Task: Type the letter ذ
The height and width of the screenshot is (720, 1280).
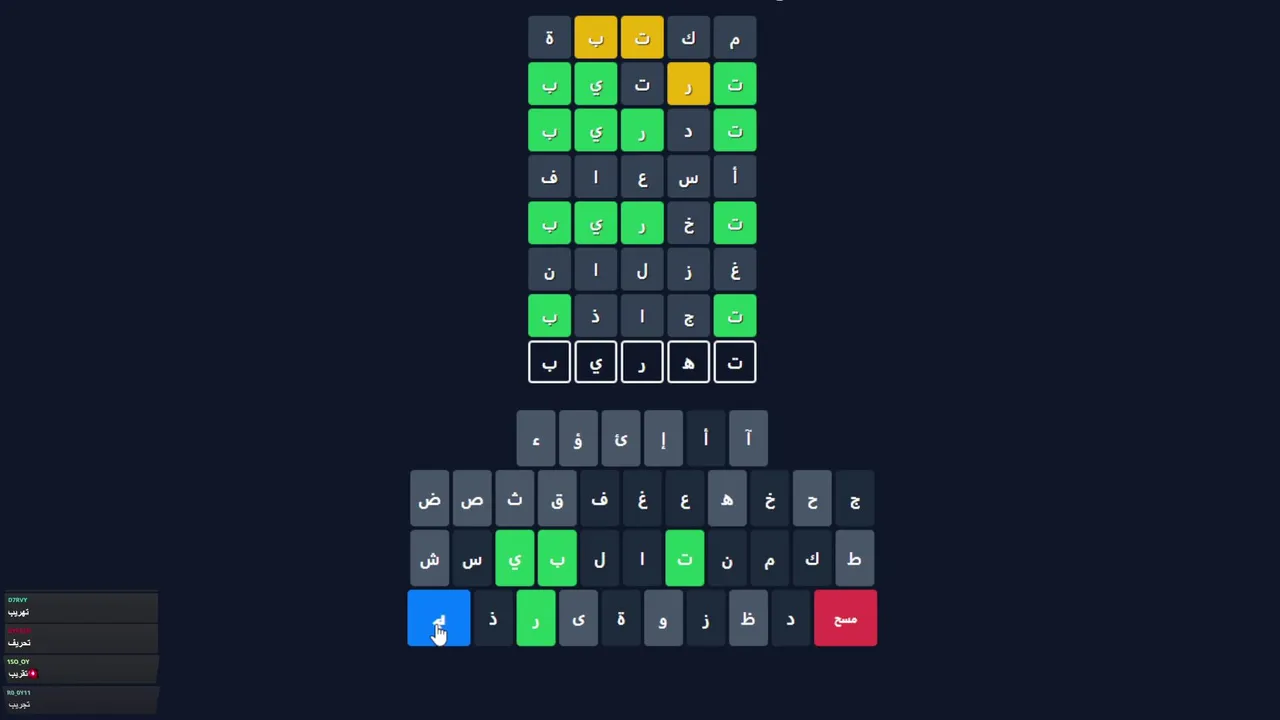Action: coord(493,618)
